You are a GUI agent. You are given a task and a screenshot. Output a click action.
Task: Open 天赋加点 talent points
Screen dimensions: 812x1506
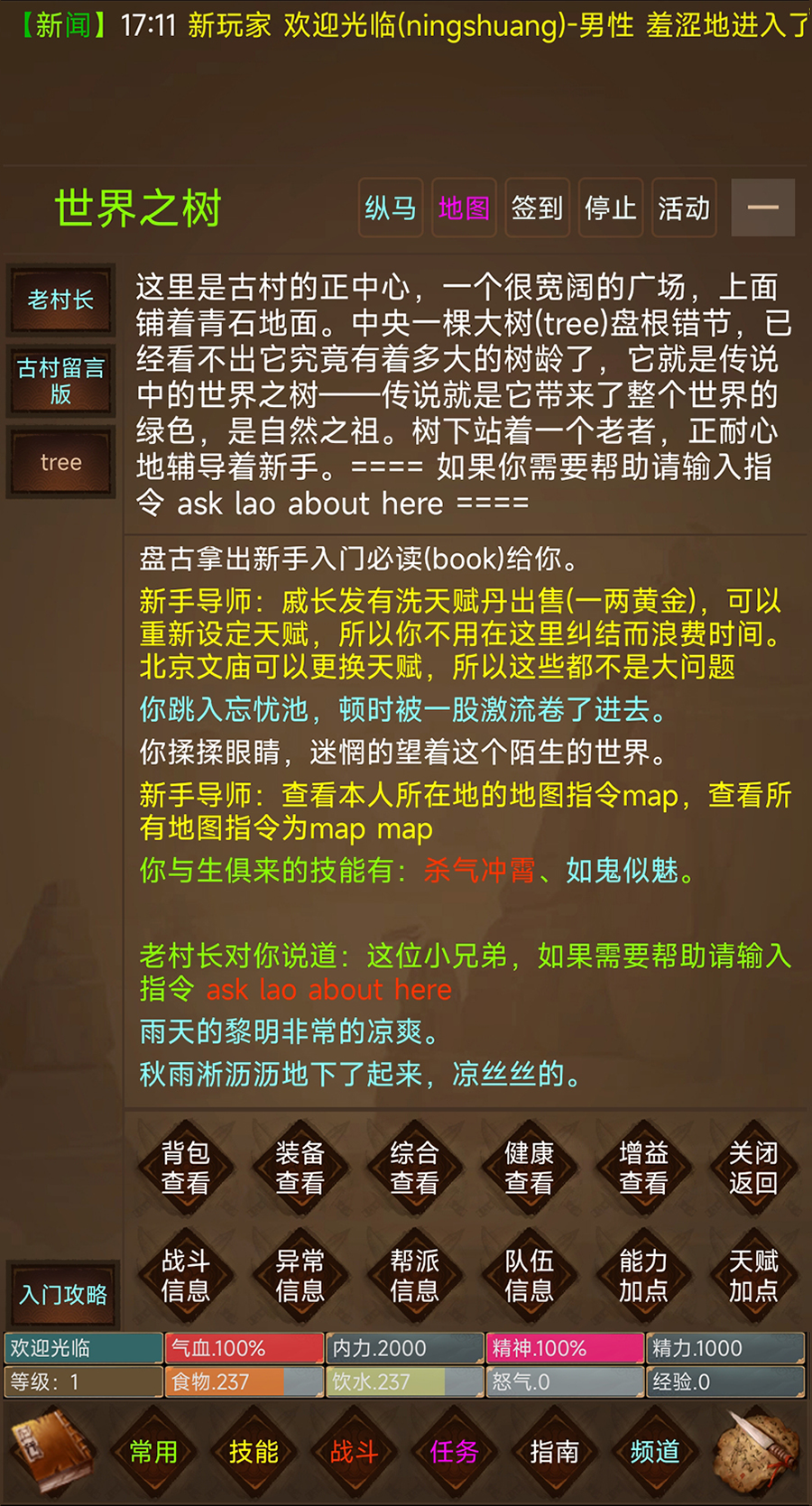753,1276
